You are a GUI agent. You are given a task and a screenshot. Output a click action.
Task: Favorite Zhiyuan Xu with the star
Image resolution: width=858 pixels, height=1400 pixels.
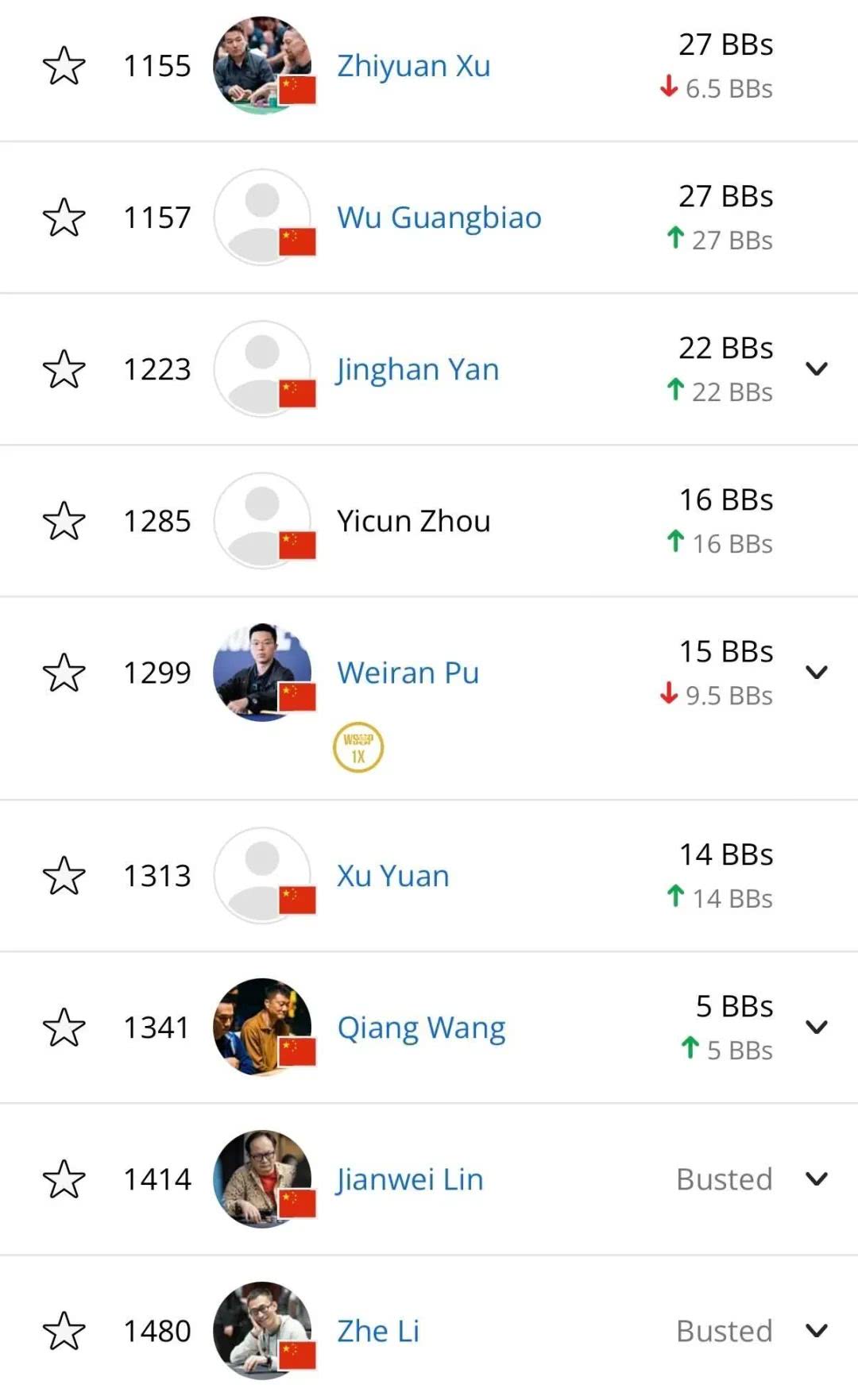pyautogui.click(x=64, y=66)
